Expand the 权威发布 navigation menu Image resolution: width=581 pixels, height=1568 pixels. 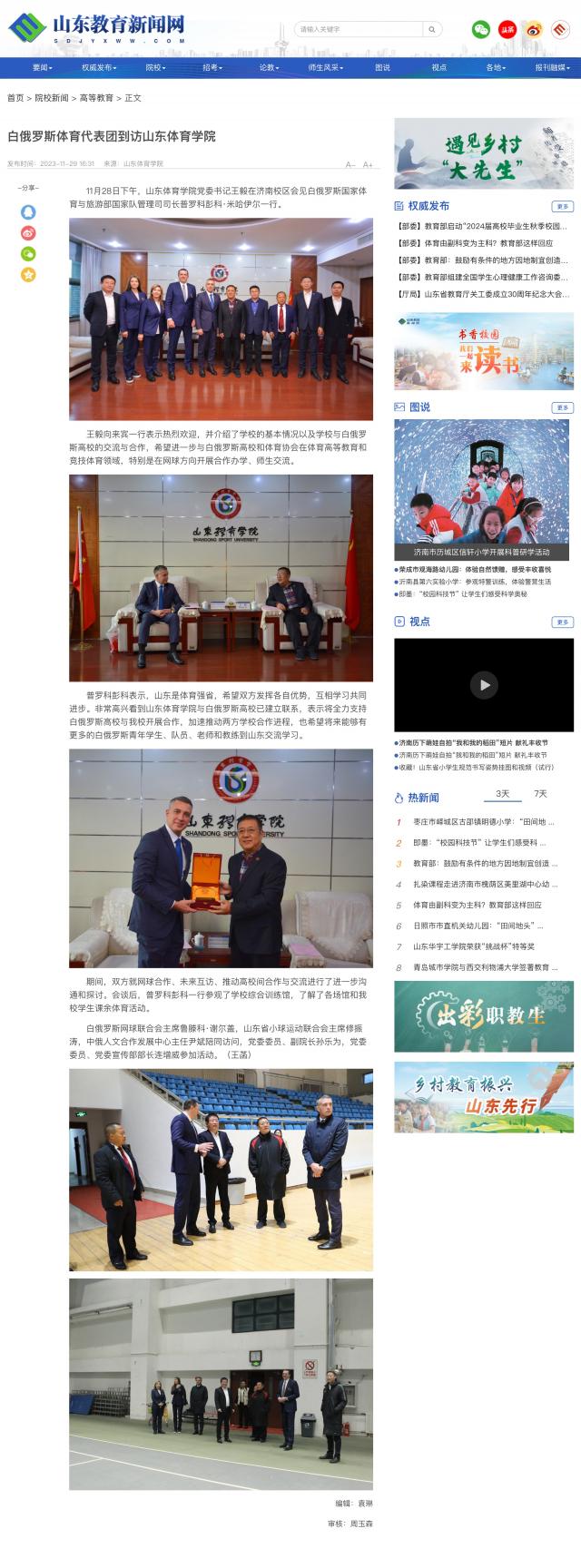tap(98, 67)
